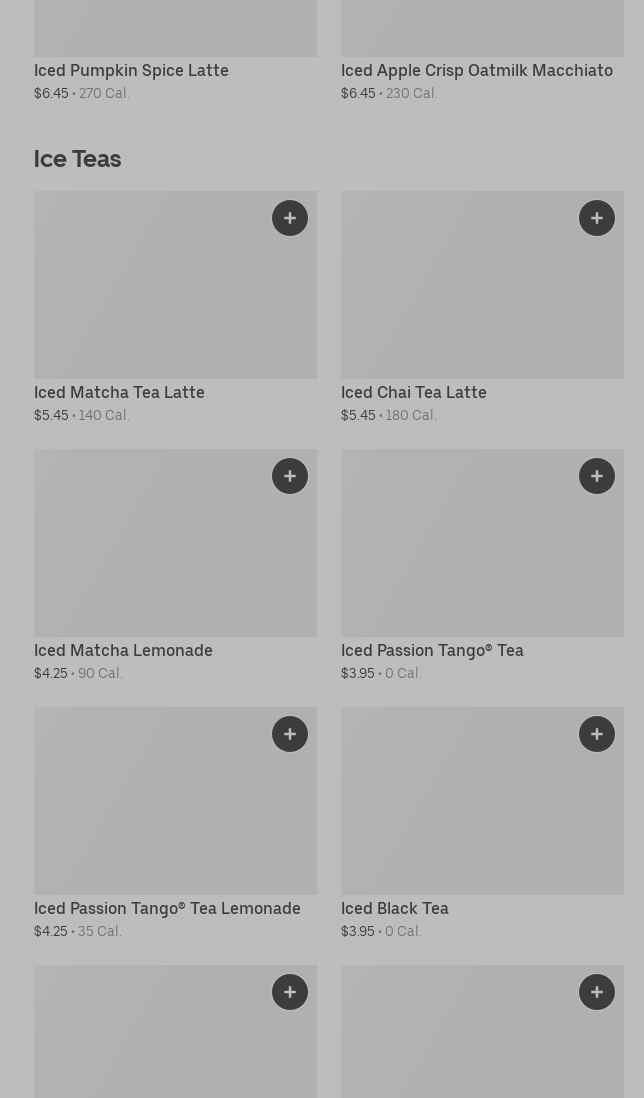Add Iced Chai Tea Latte to order
Image resolution: width=644 pixels, height=1098 pixels.
click(596, 218)
